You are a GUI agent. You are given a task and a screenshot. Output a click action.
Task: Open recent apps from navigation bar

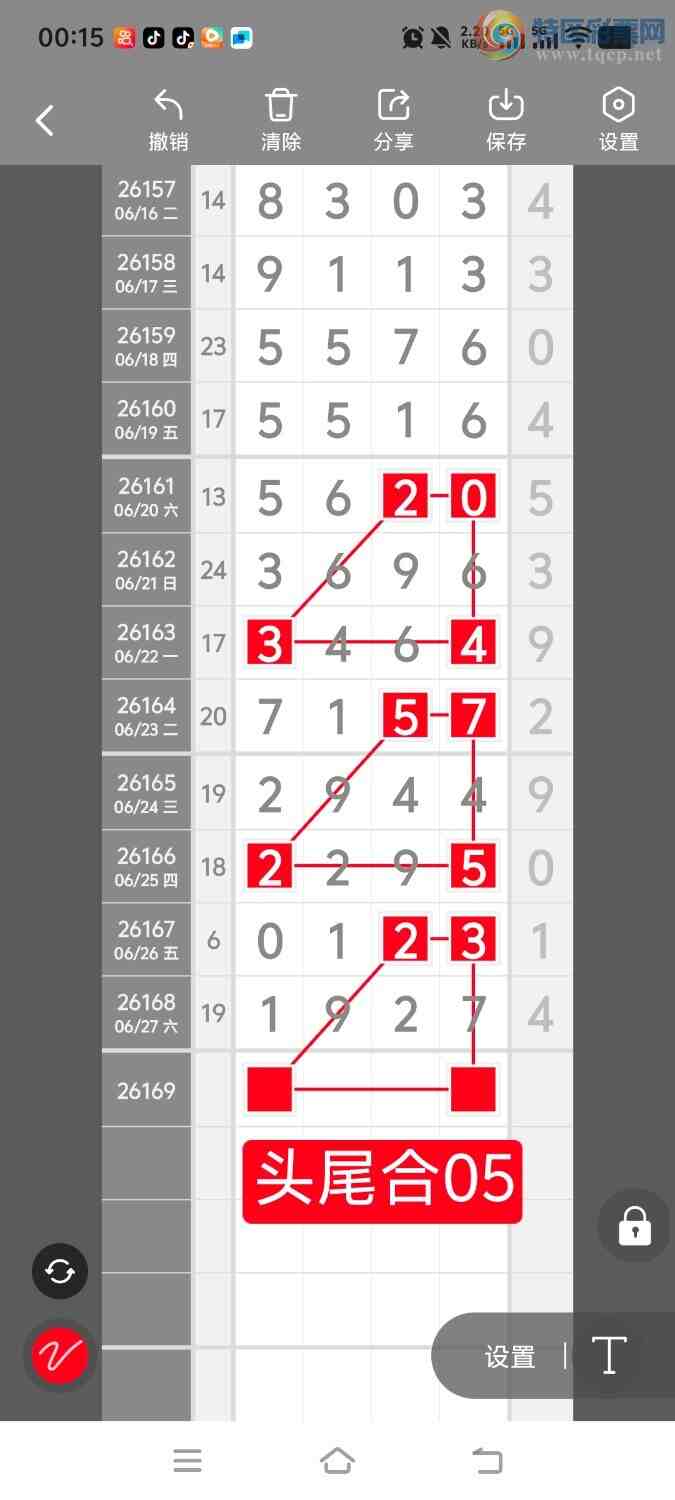tap(187, 1461)
